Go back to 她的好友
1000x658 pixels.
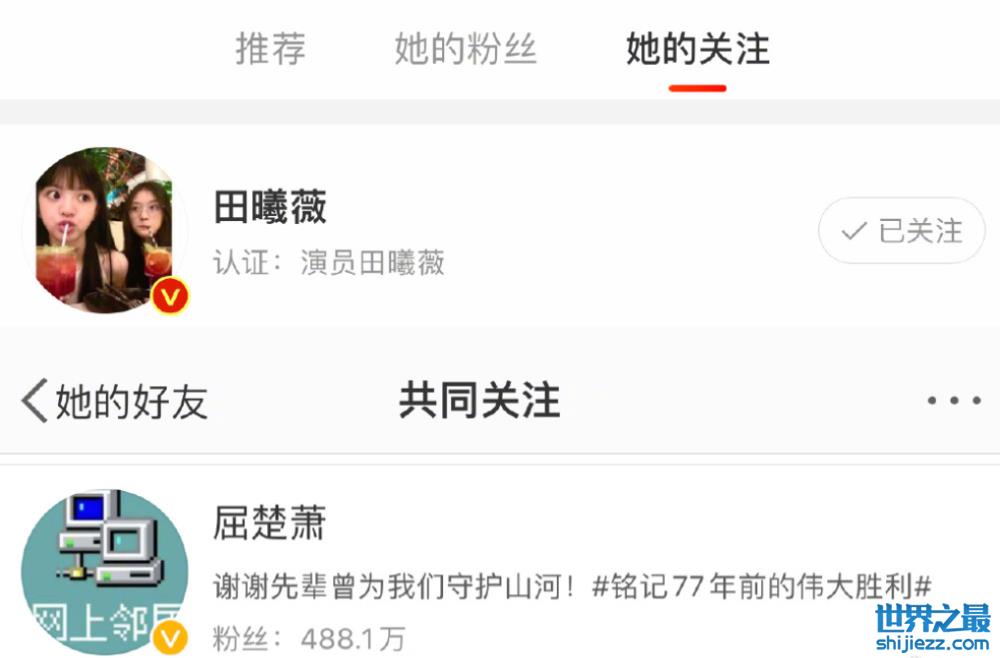(x=115, y=401)
